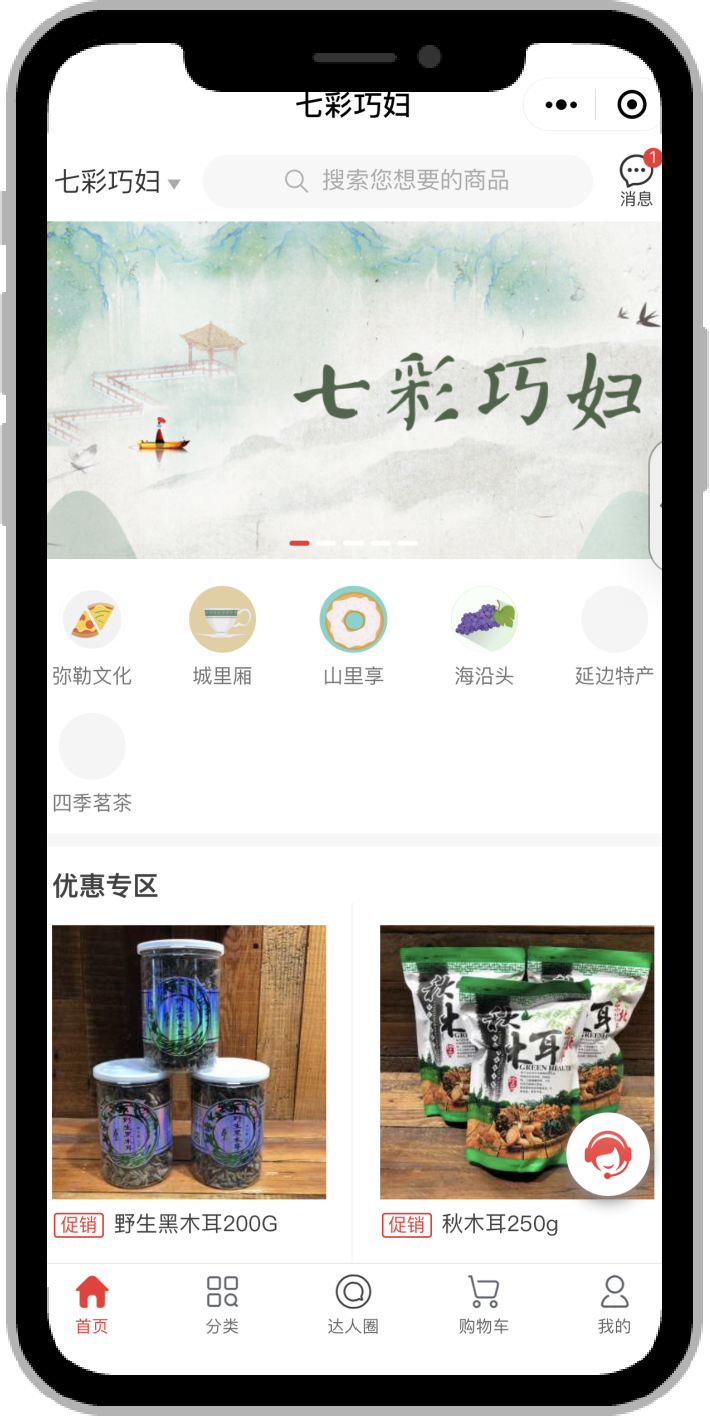Open the 四季茗茶 category
710x1417 pixels.
[x=92, y=762]
